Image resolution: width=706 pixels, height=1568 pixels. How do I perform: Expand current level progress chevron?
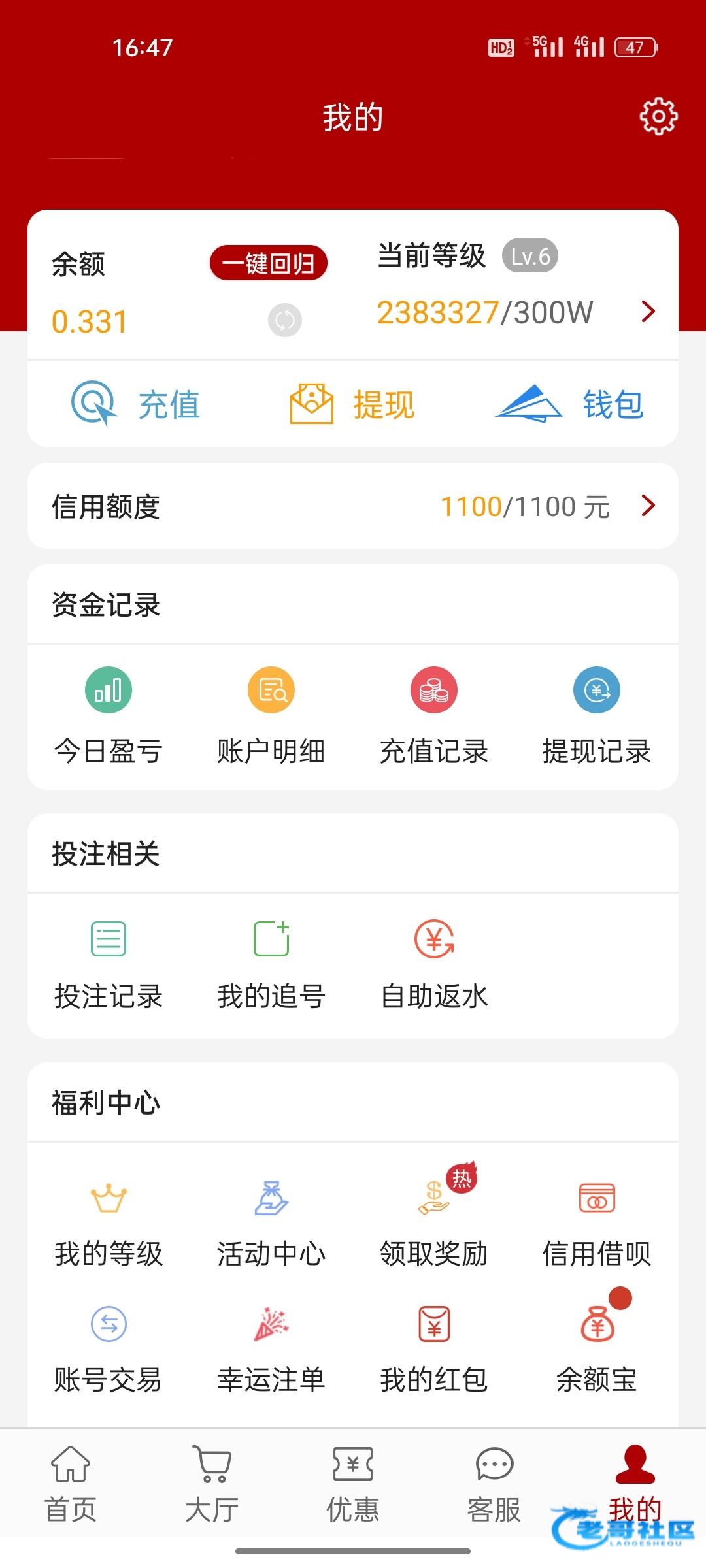648,312
